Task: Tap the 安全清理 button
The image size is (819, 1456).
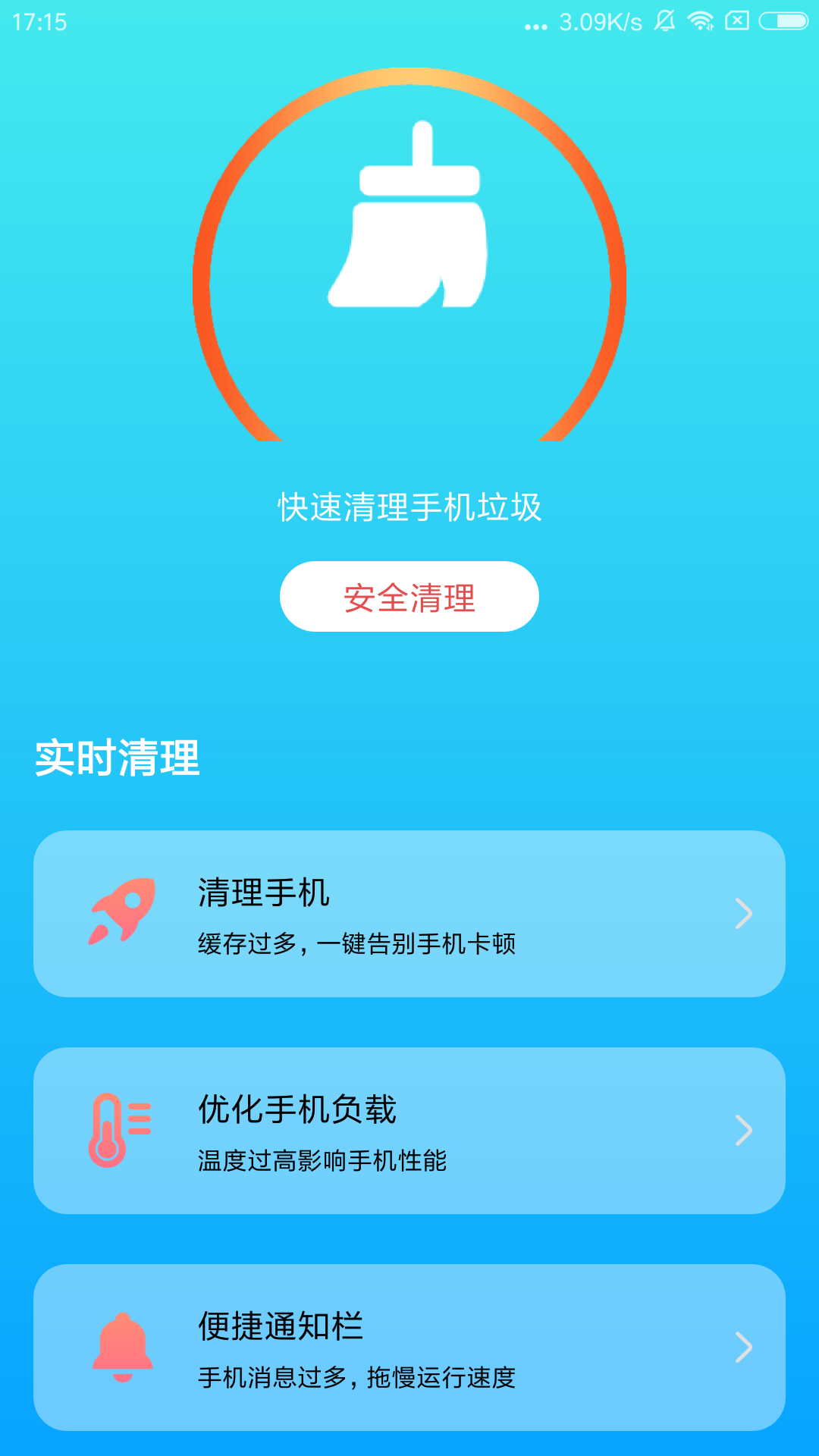Action: (409, 597)
